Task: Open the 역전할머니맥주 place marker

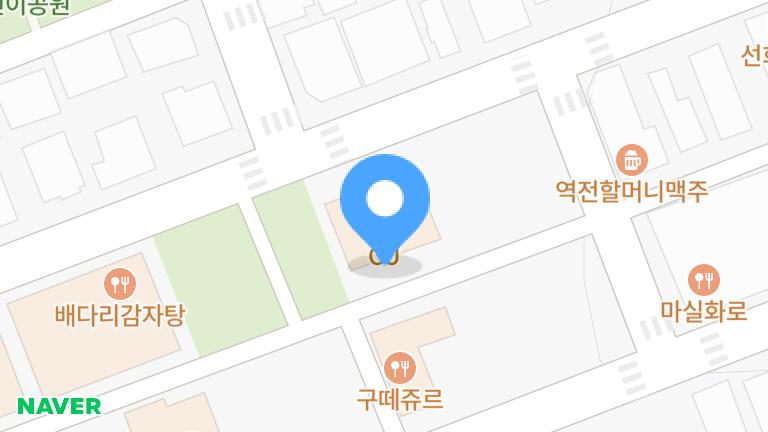Action: [x=631, y=159]
